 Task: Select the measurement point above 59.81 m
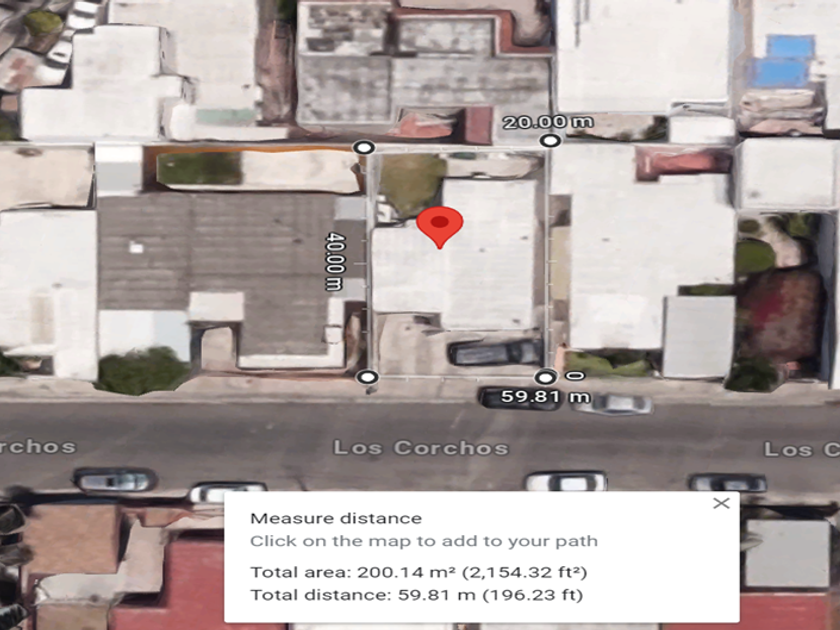pyautogui.click(x=545, y=378)
